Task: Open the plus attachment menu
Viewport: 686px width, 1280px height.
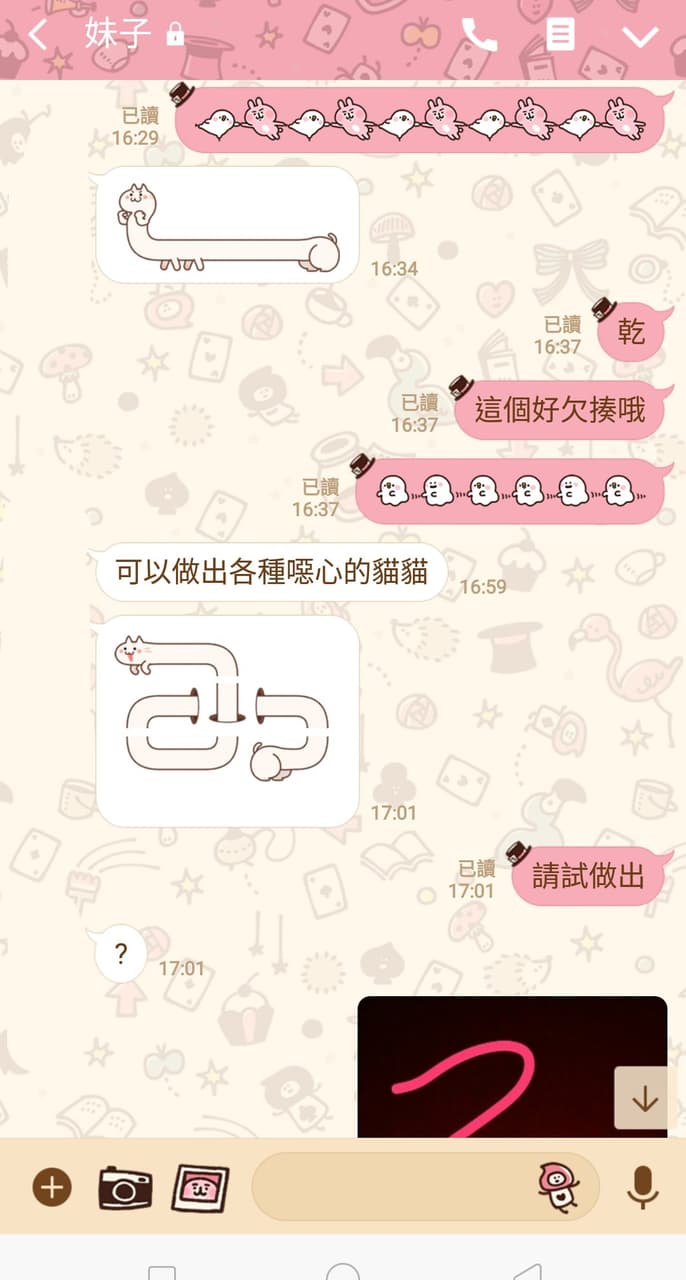Action: (52, 1187)
